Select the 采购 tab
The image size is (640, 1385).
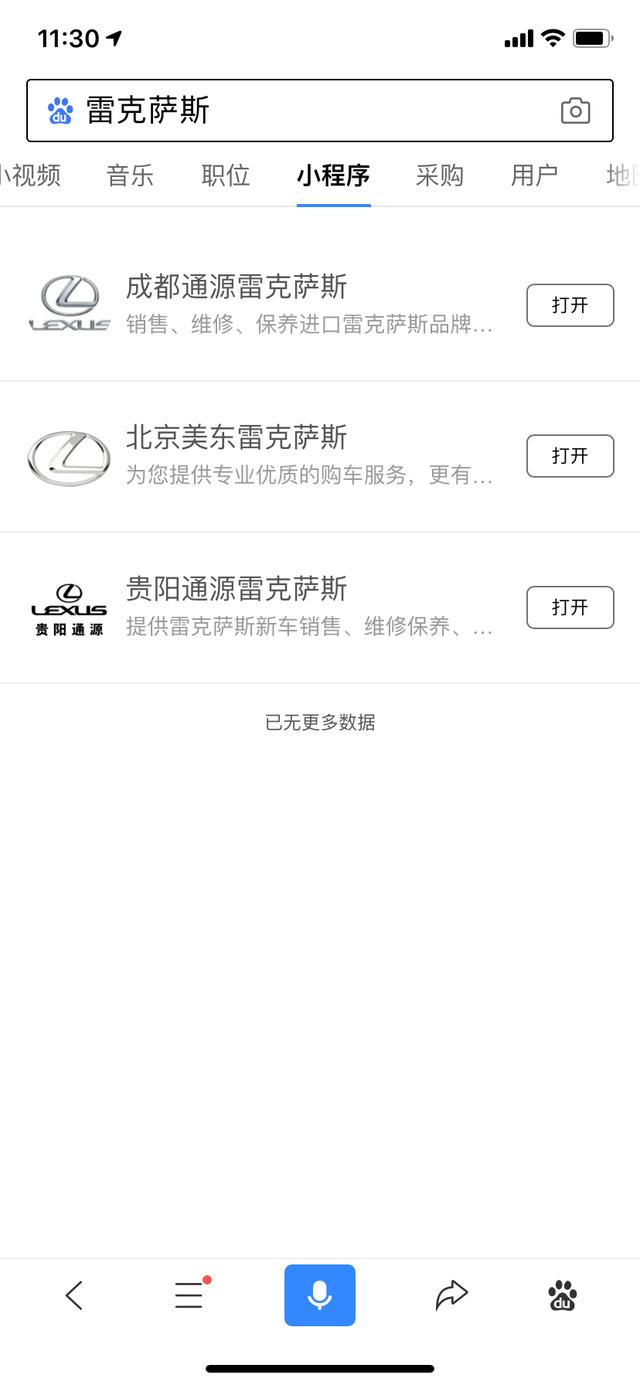[440, 176]
